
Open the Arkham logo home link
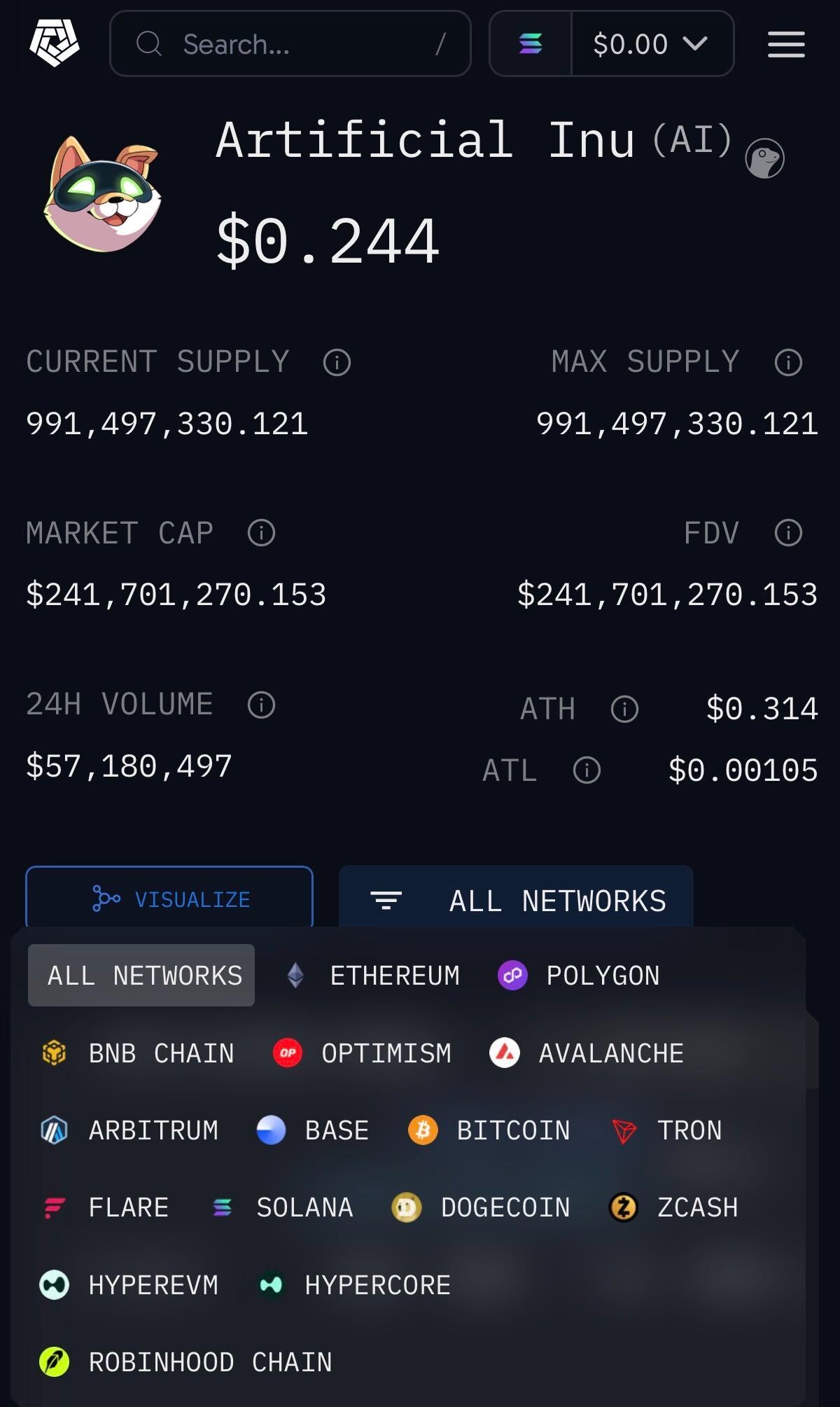[x=55, y=43]
